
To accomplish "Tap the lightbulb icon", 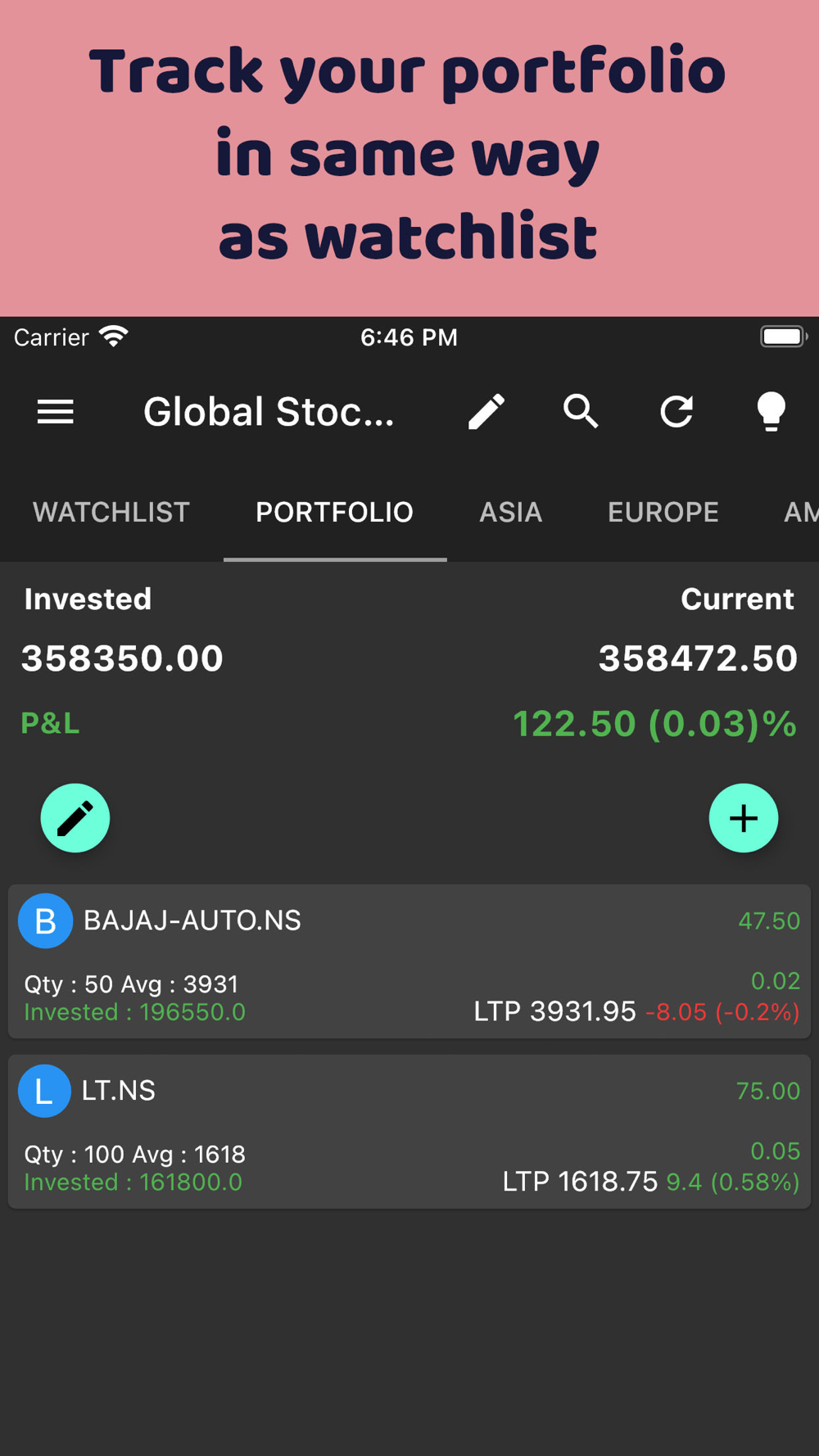I will [x=771, y=411].
